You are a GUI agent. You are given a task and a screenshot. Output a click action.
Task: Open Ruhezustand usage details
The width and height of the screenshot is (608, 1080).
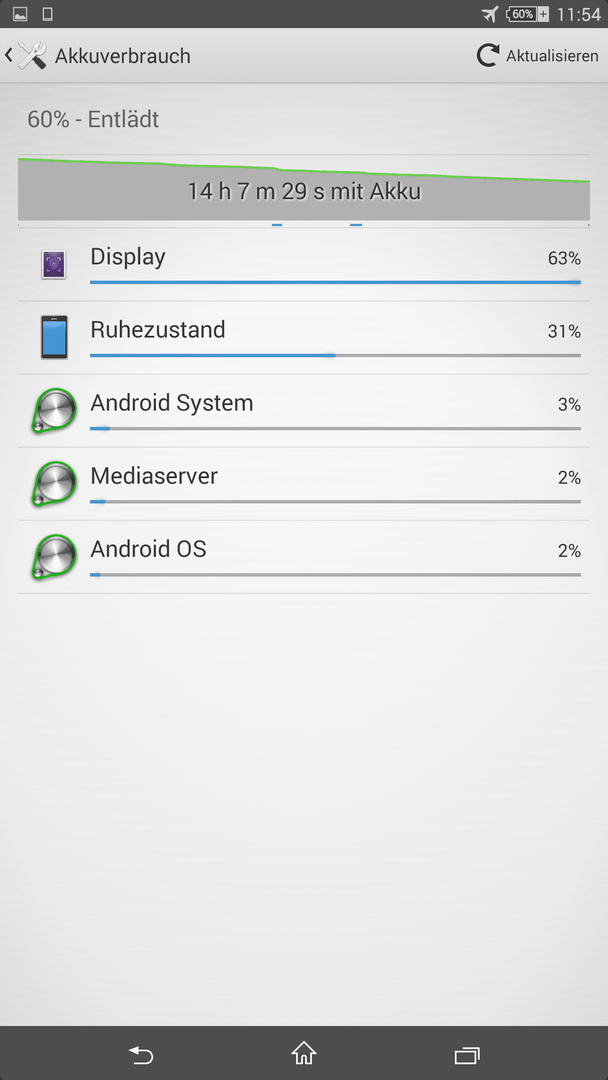(303, 338)
